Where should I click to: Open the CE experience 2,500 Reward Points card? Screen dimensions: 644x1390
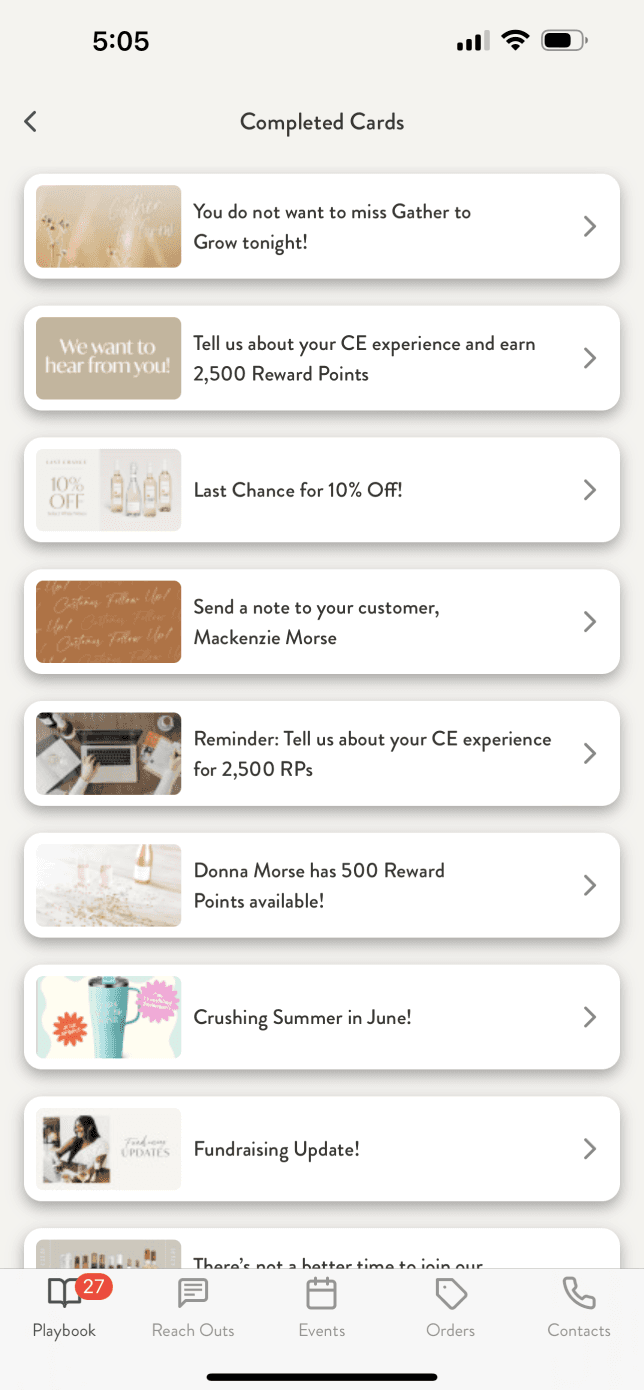coord(322,359)
